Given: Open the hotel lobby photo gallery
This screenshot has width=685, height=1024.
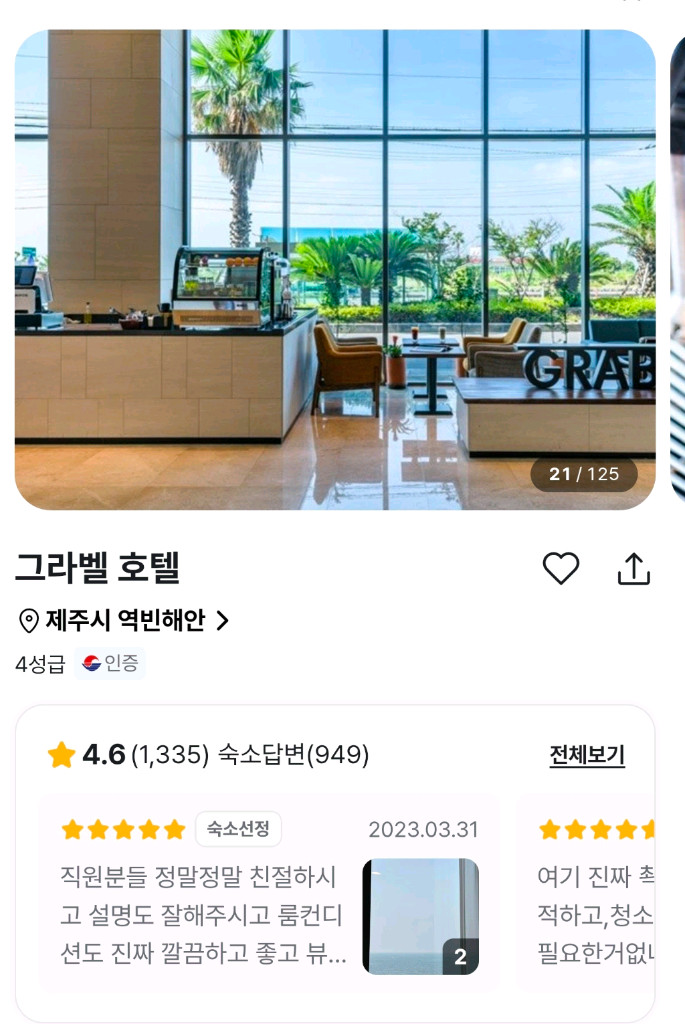Looking at the screenshot, I should pyautogui.click(x=335, y=270).
